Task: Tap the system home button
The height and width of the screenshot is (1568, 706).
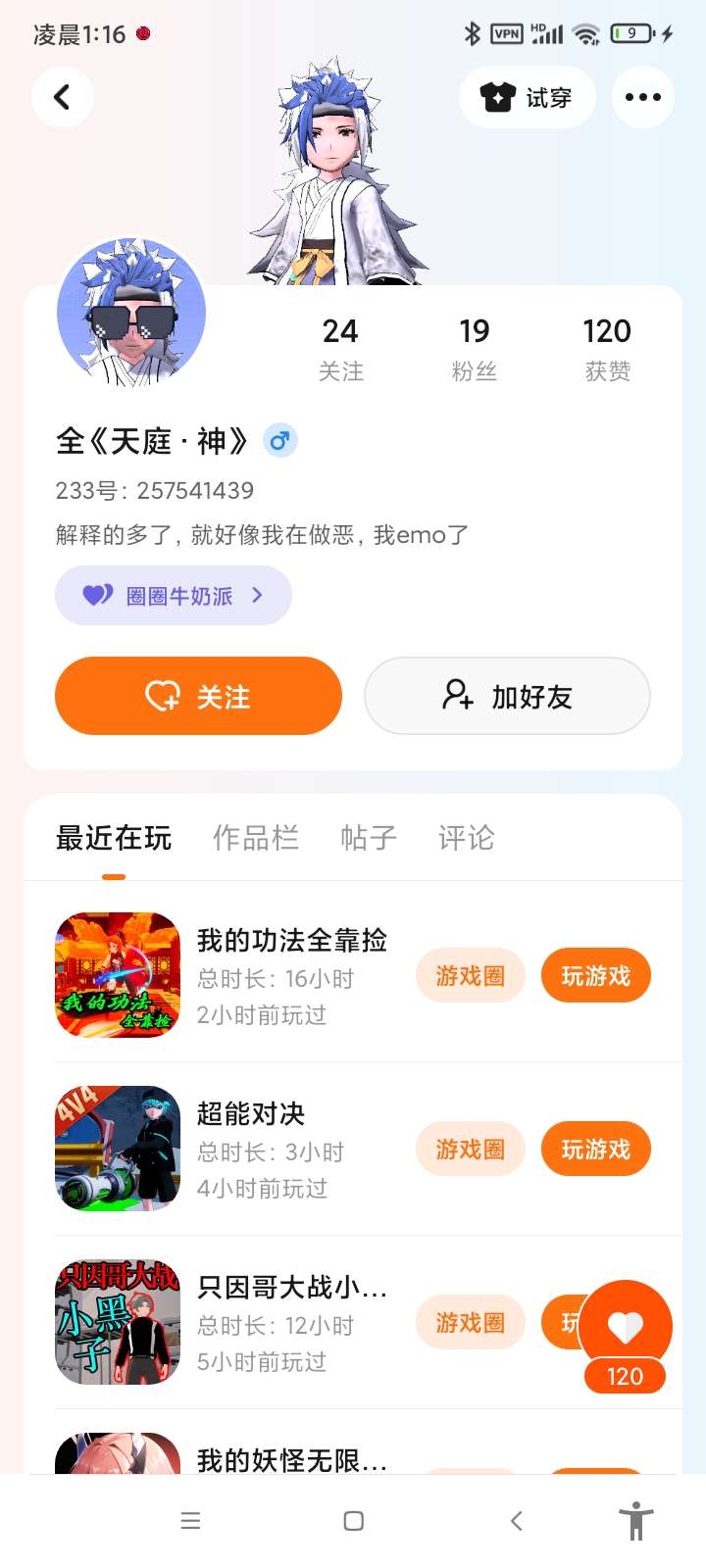Action: (354, 1521)
